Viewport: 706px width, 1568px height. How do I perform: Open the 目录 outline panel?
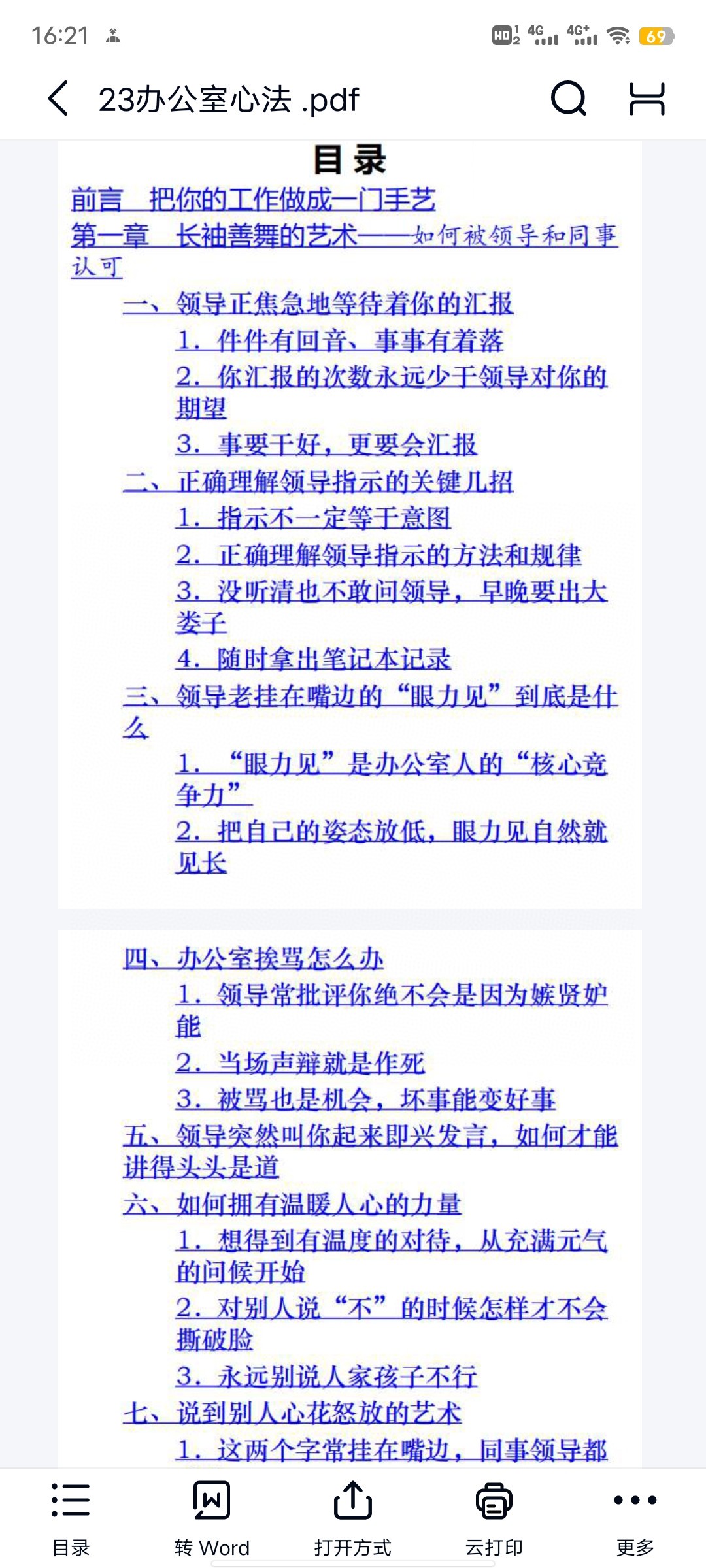click(x=71, y=1518)
